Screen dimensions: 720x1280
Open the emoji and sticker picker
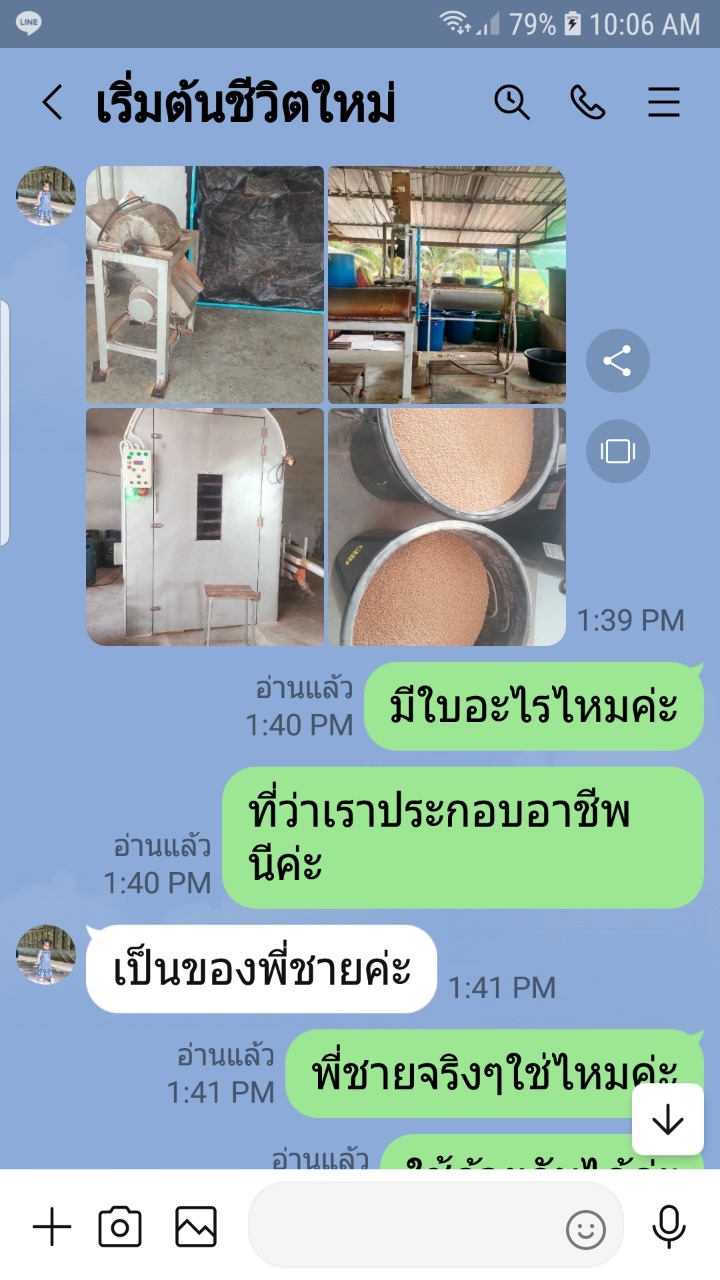tap(586, 1229)
